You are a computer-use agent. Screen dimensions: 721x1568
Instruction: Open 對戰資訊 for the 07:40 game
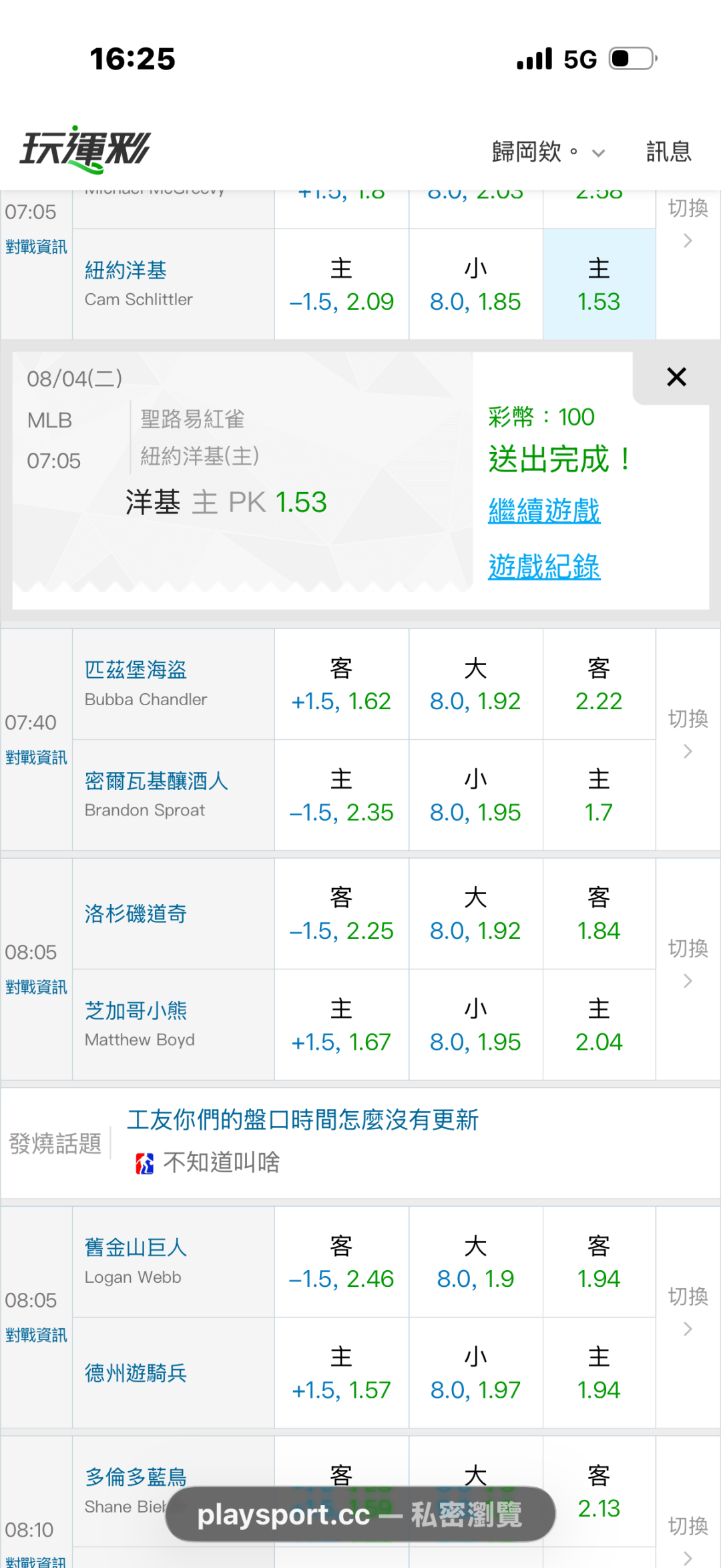click(36, 757)
